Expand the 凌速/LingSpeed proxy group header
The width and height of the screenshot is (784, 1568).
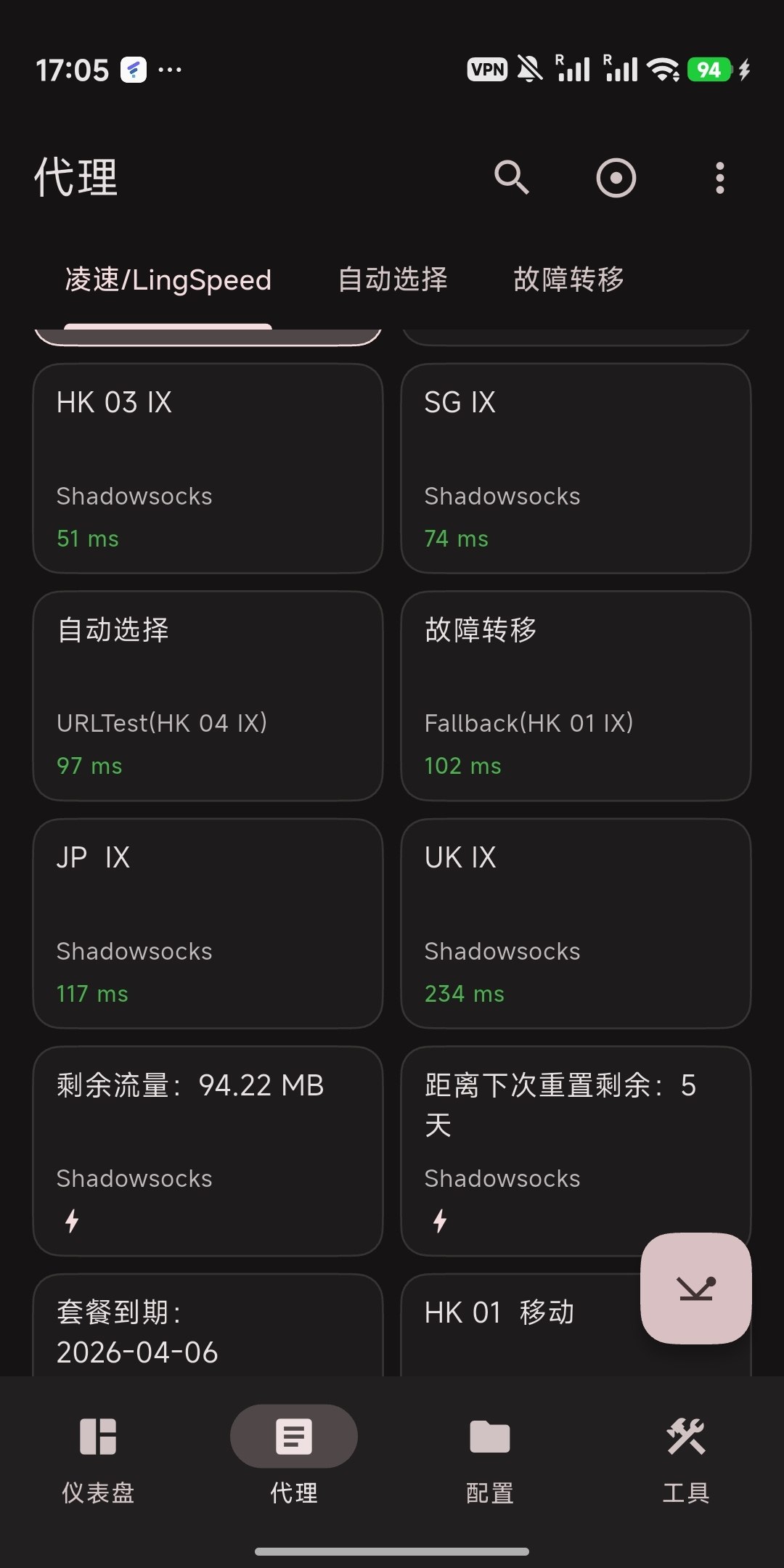pos(167,279)
